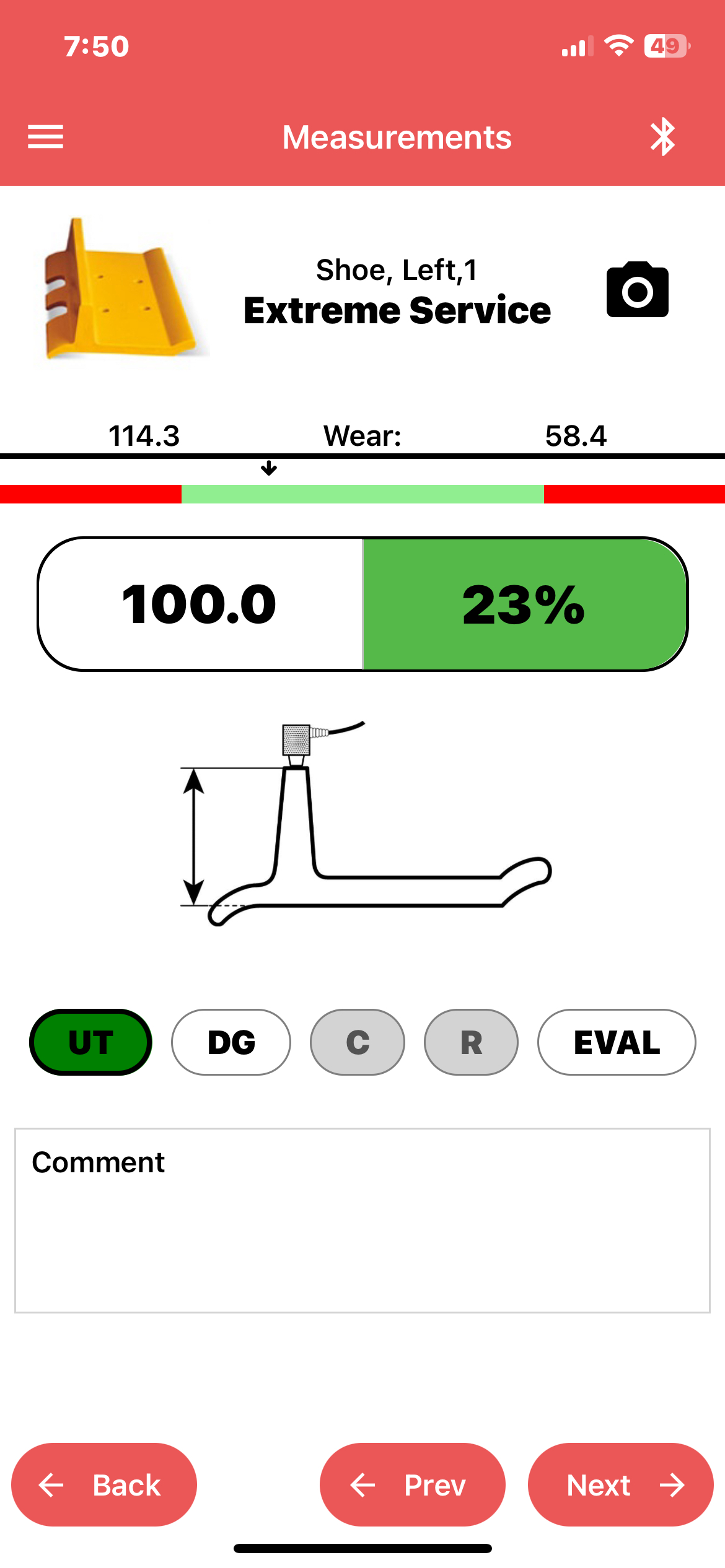Screen dimensions: 725x1568
Task: Advance to the Next measurement
Action: point(621,1484)
